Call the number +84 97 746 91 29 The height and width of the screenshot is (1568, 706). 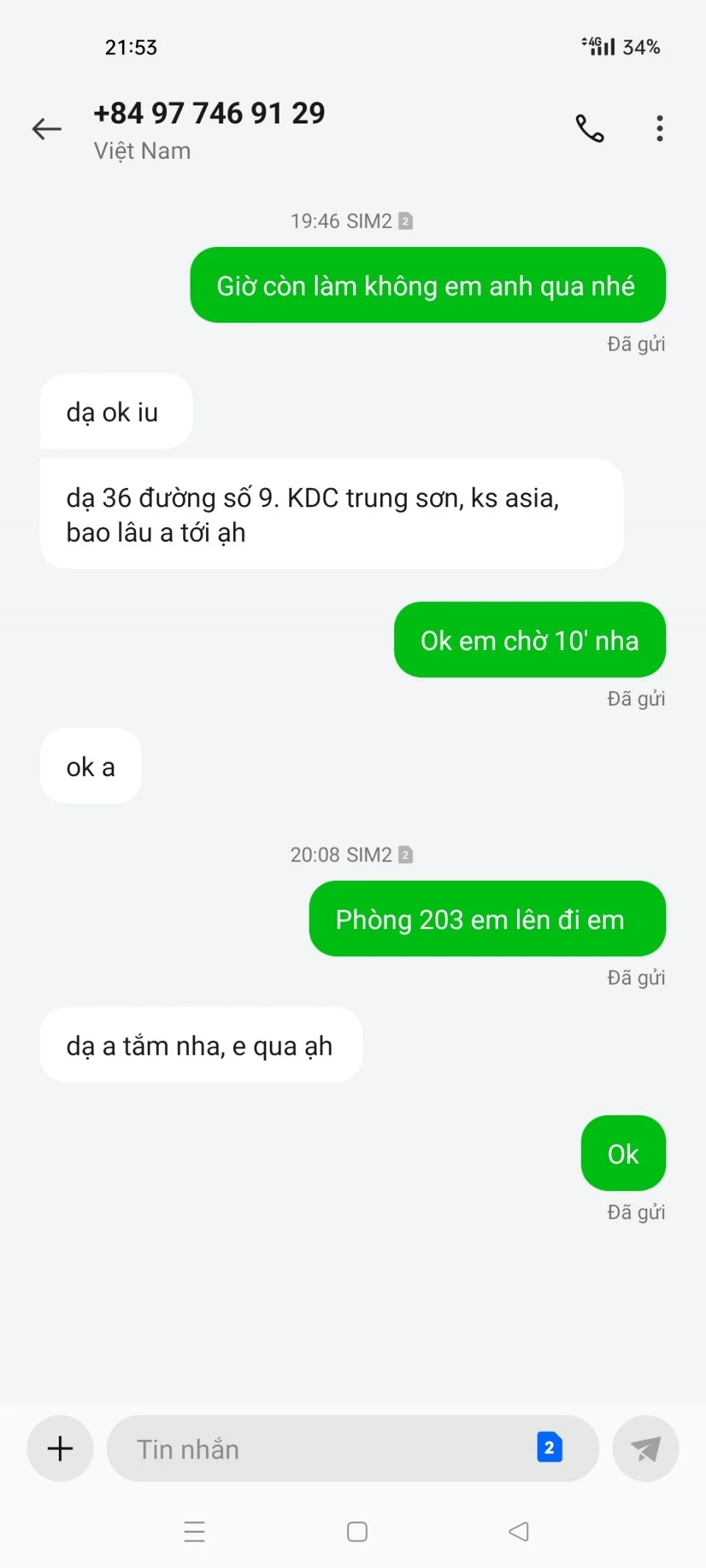click(x=590, y=129)
